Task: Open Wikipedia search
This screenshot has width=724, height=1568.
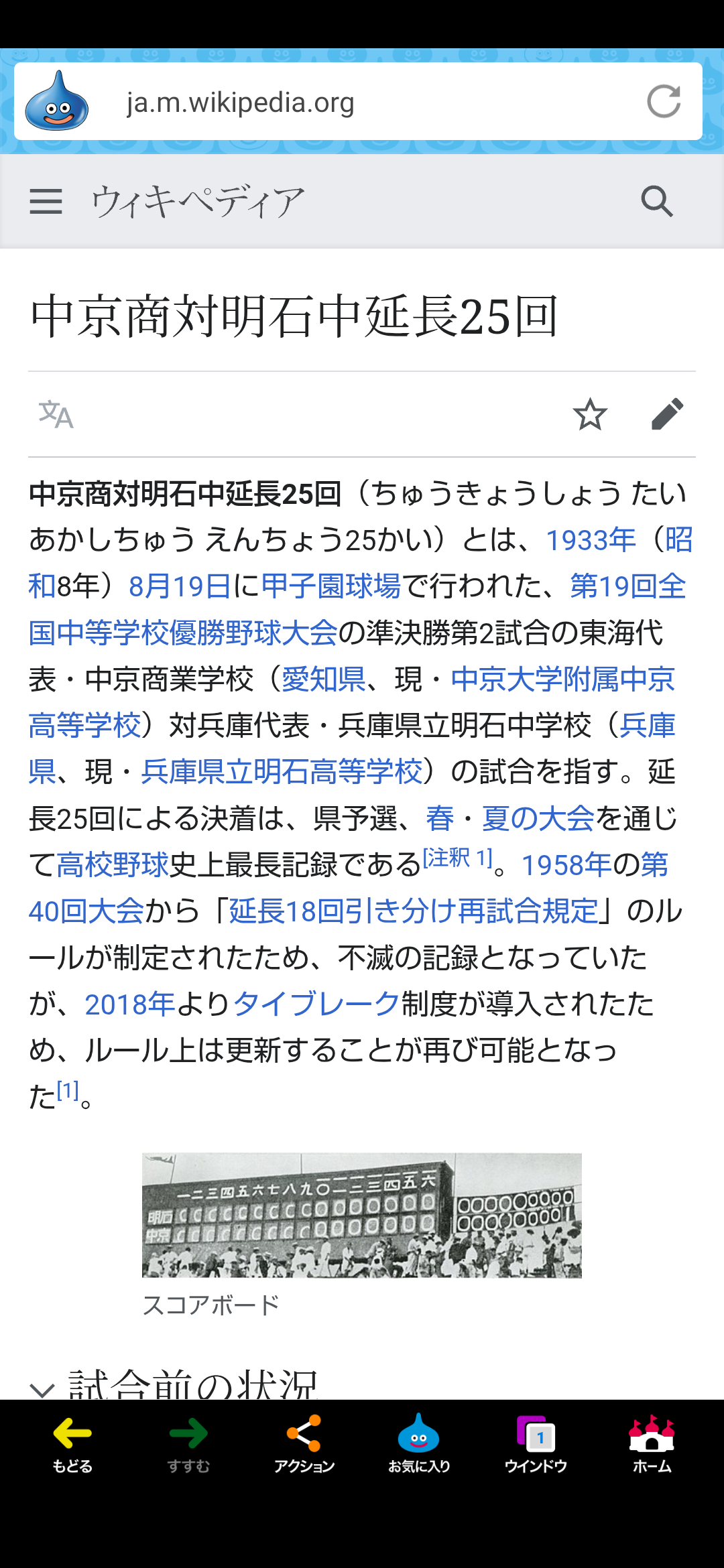Action: click(656, 201)
